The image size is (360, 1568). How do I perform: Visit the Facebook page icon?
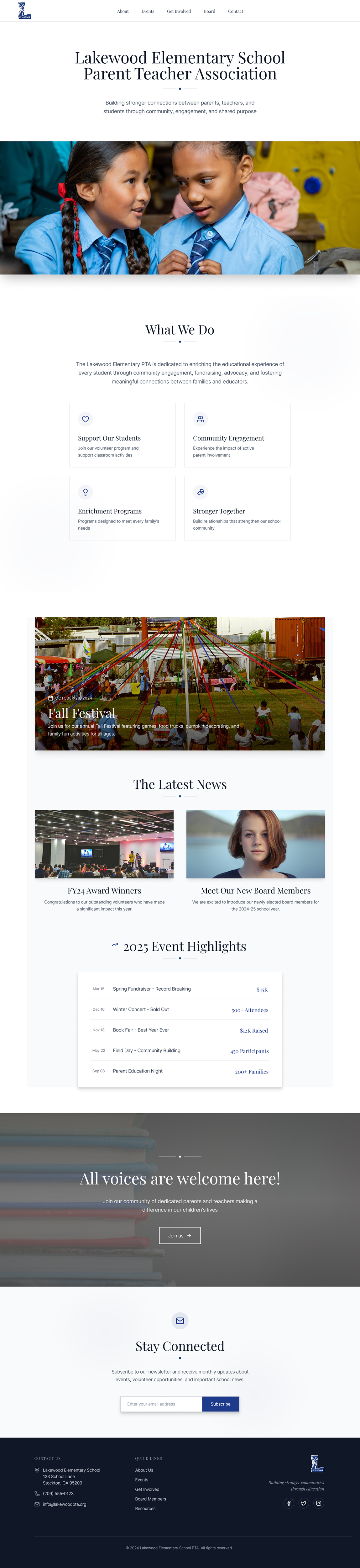click(289, 1503)
